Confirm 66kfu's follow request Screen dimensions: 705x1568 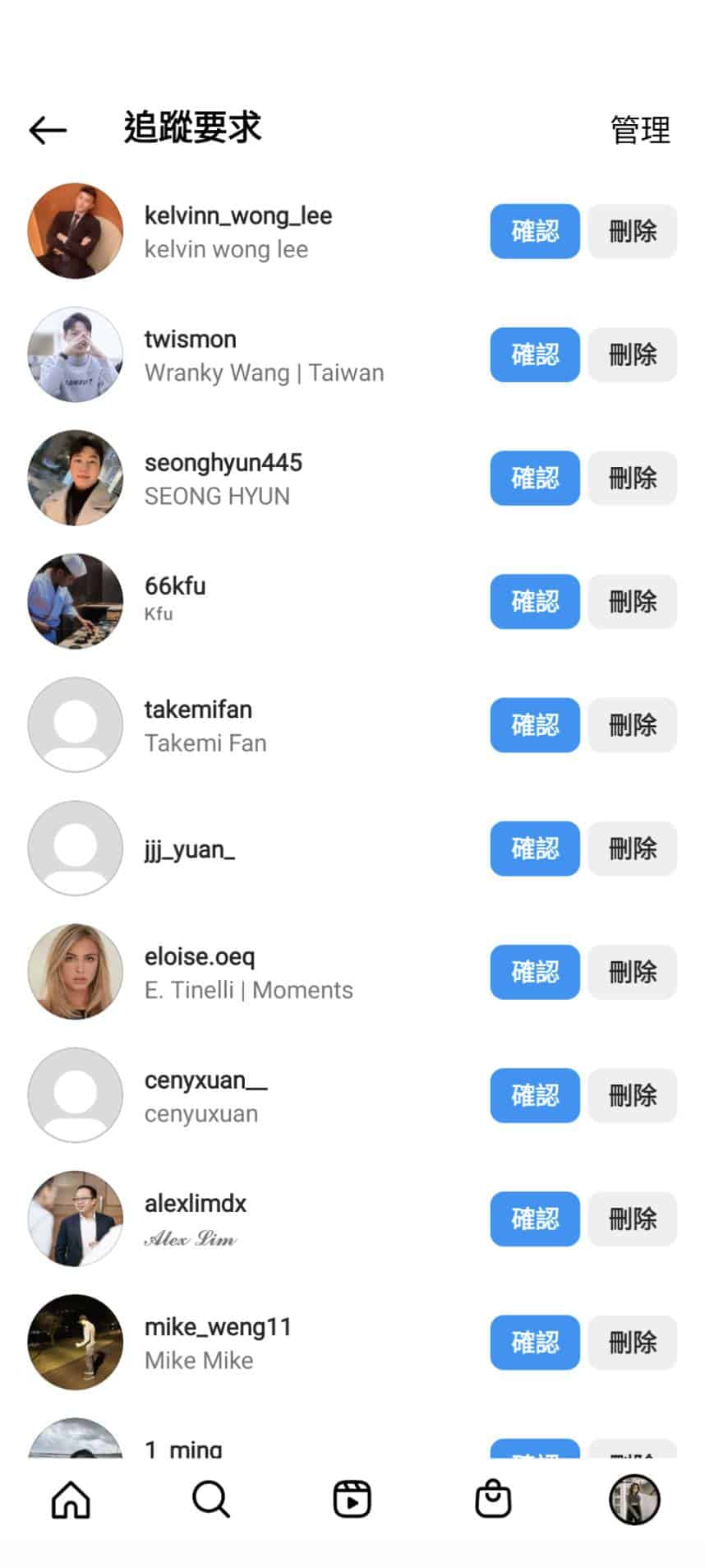click(x=534, y=601)
